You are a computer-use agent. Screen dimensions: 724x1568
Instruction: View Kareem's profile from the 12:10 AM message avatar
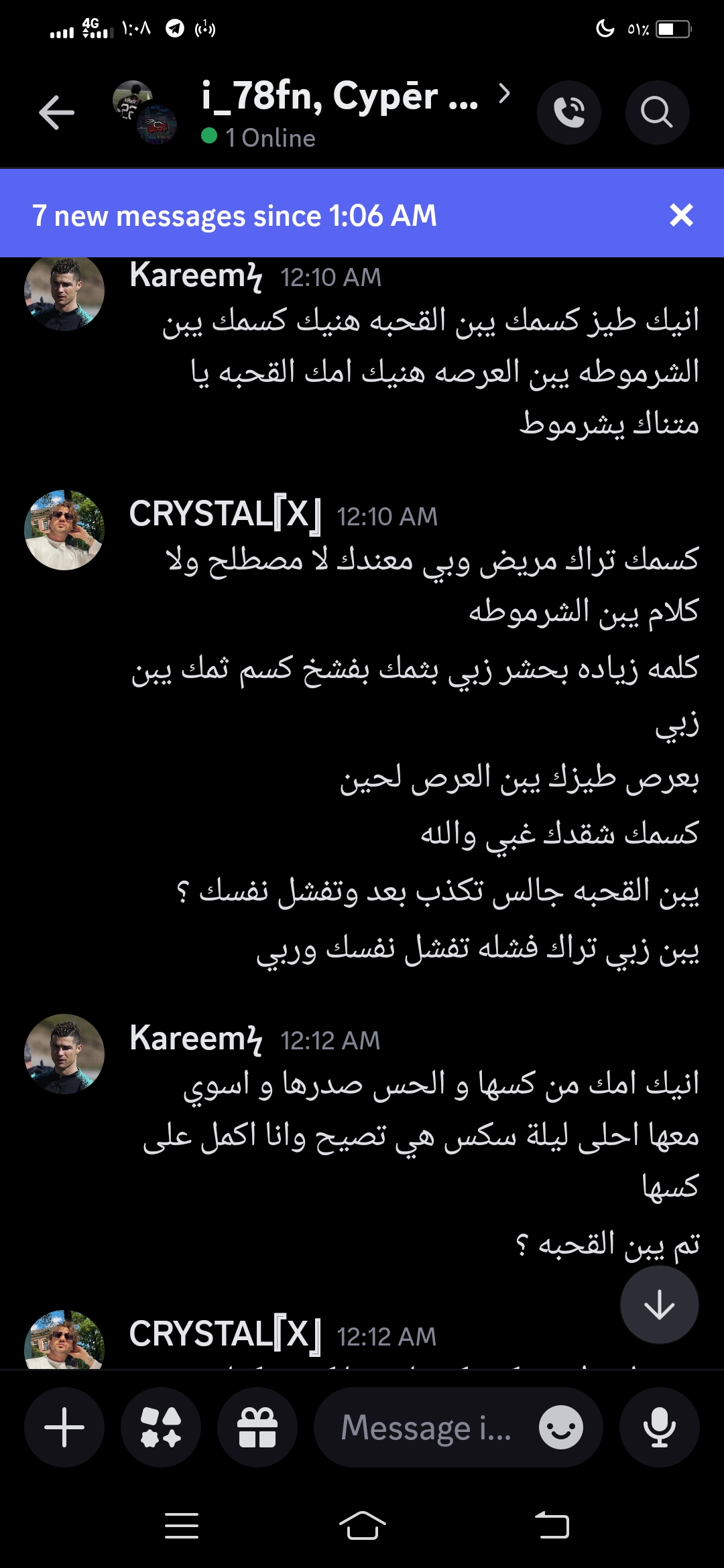(x=64, y=292)
